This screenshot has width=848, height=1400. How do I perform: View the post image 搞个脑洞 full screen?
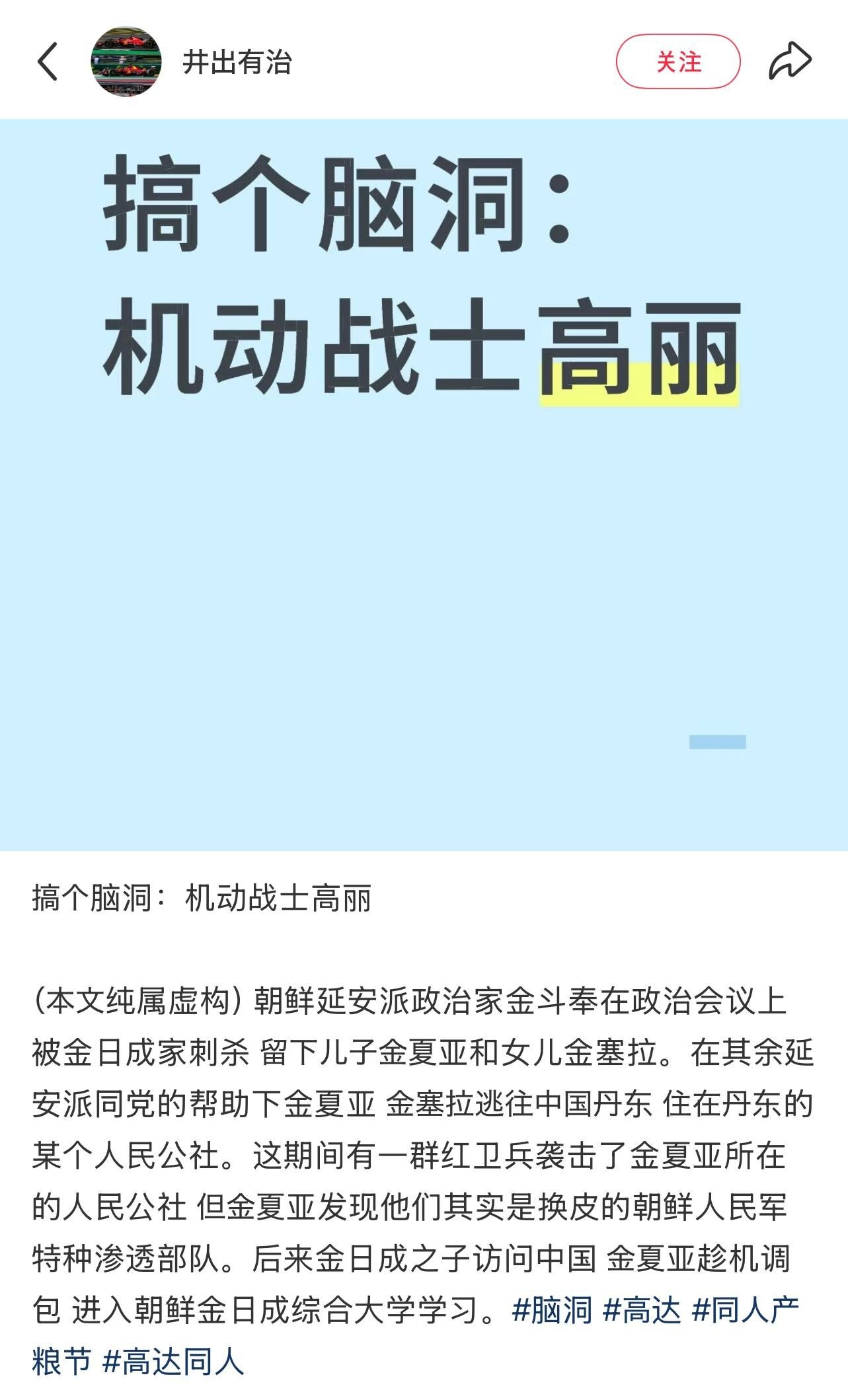(424, 485)
